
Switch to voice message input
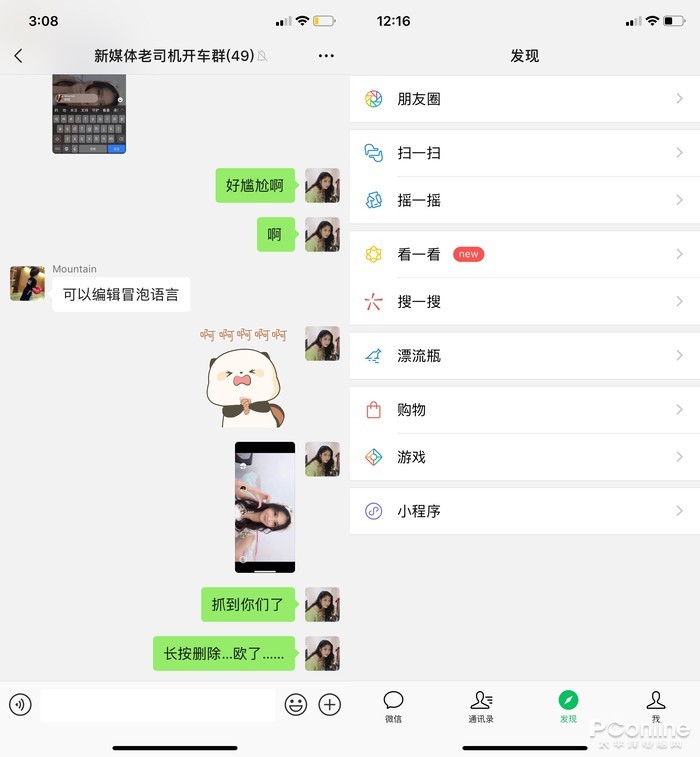[20, 704]
